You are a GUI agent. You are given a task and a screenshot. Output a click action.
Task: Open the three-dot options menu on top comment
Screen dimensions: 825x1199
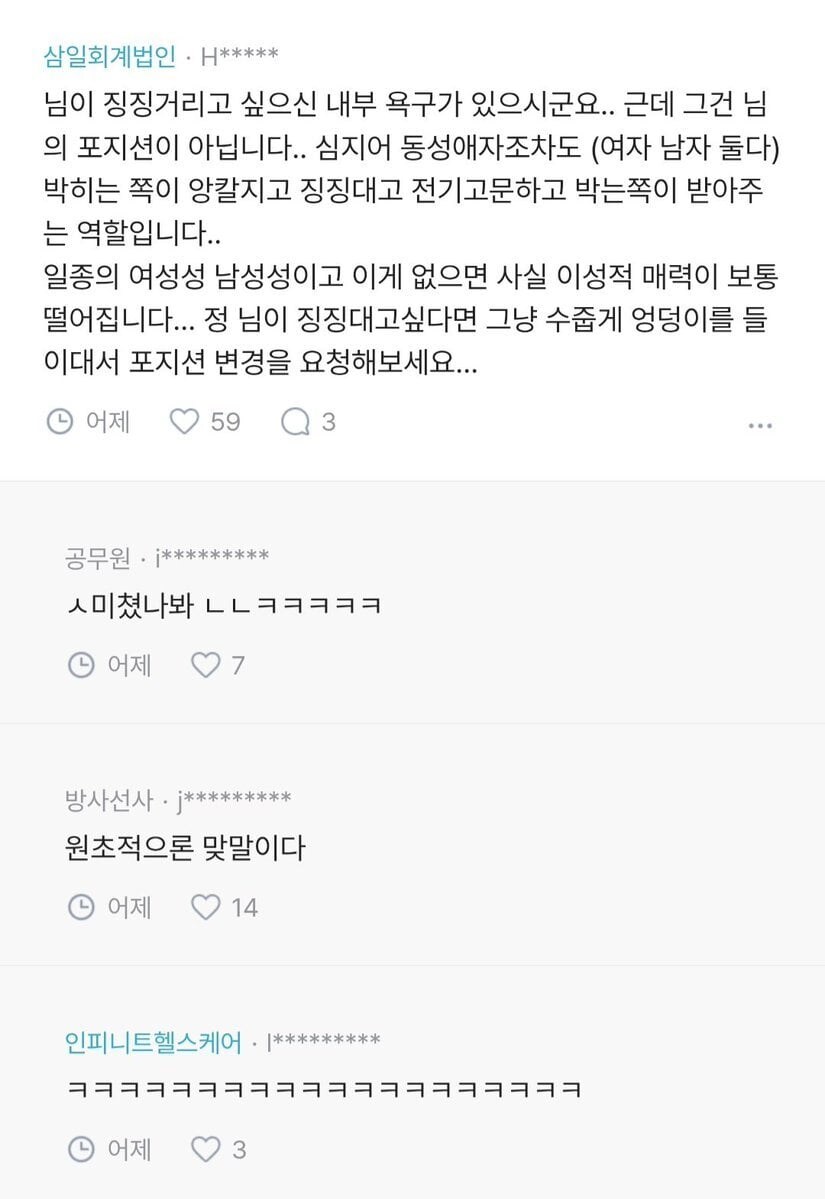(759, 425)
